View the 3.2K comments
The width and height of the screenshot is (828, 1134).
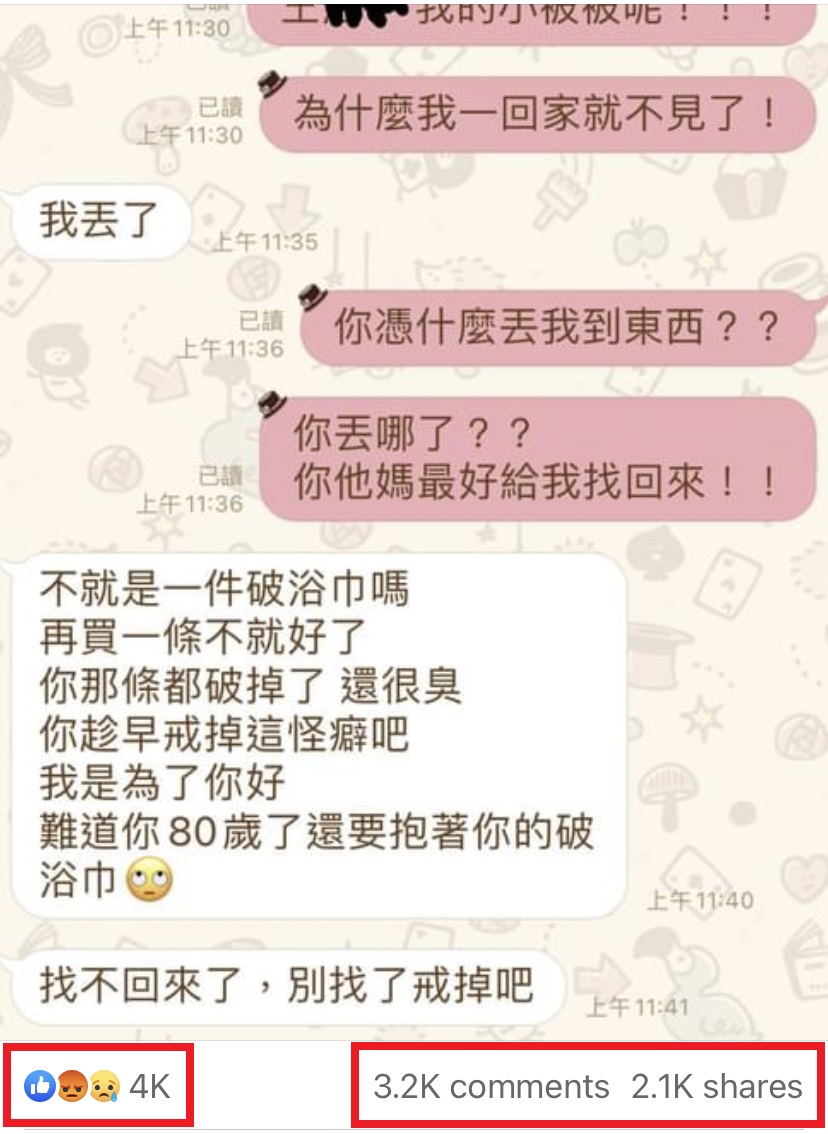tap(491, 1087)
